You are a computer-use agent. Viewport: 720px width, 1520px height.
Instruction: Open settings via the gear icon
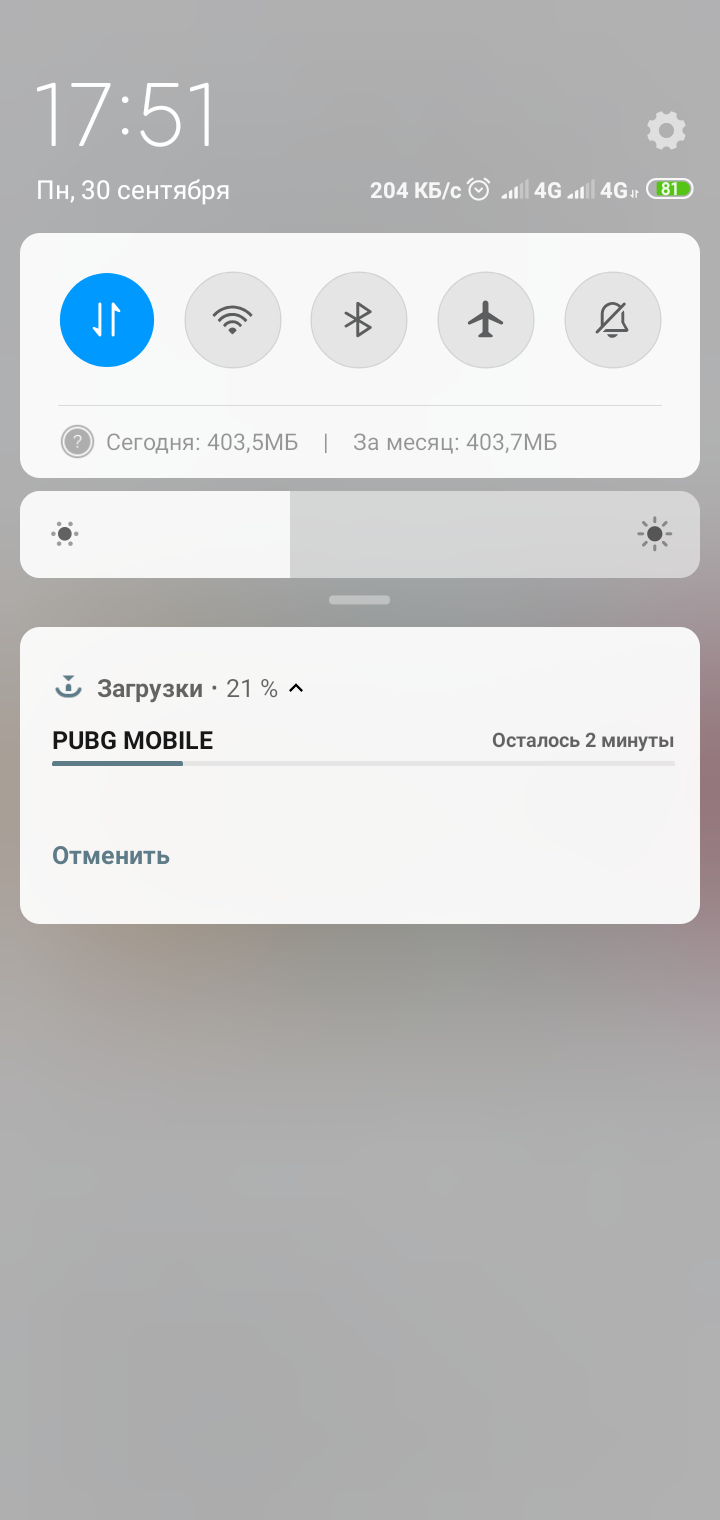tap(666, 131)
